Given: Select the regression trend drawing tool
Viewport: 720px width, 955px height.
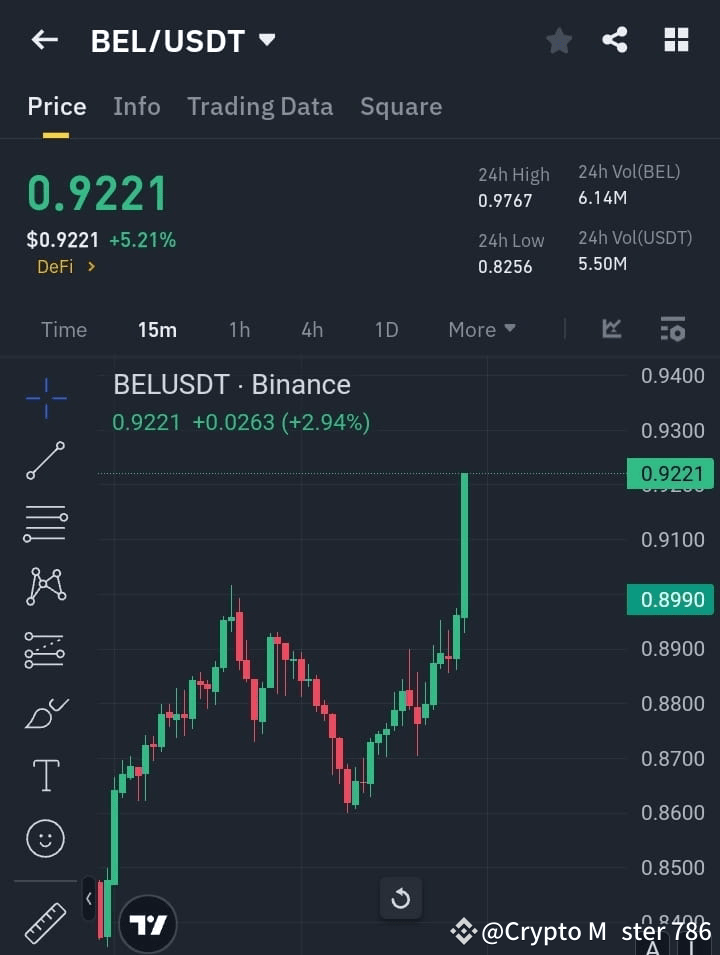Looking at the screenshot, I should coord(45,649).
